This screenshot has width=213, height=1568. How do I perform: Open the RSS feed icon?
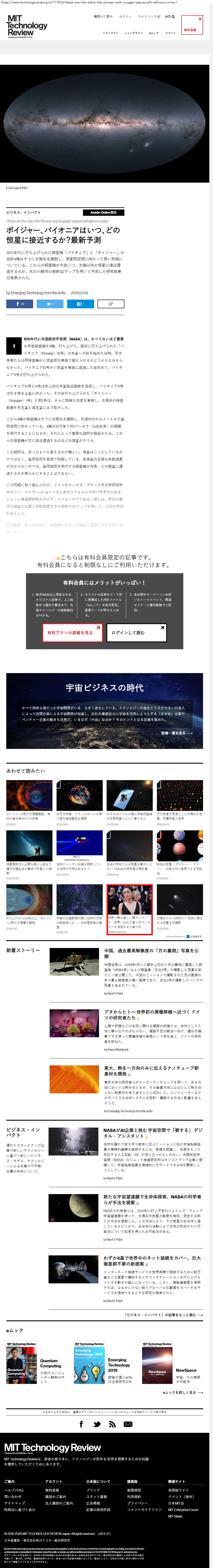click(112, 1424)
